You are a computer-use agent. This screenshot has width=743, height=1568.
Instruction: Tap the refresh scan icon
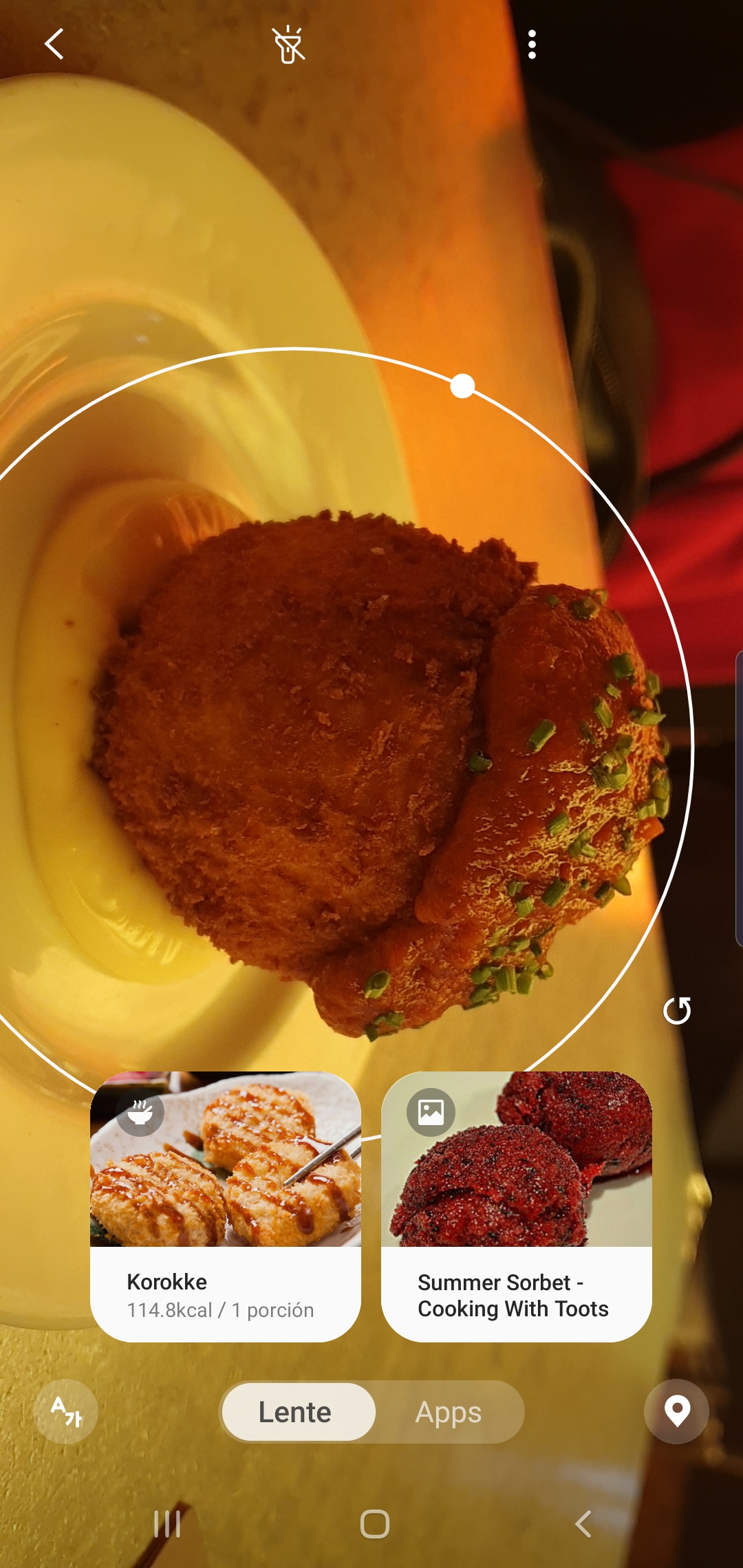[x=677, y=1010]
